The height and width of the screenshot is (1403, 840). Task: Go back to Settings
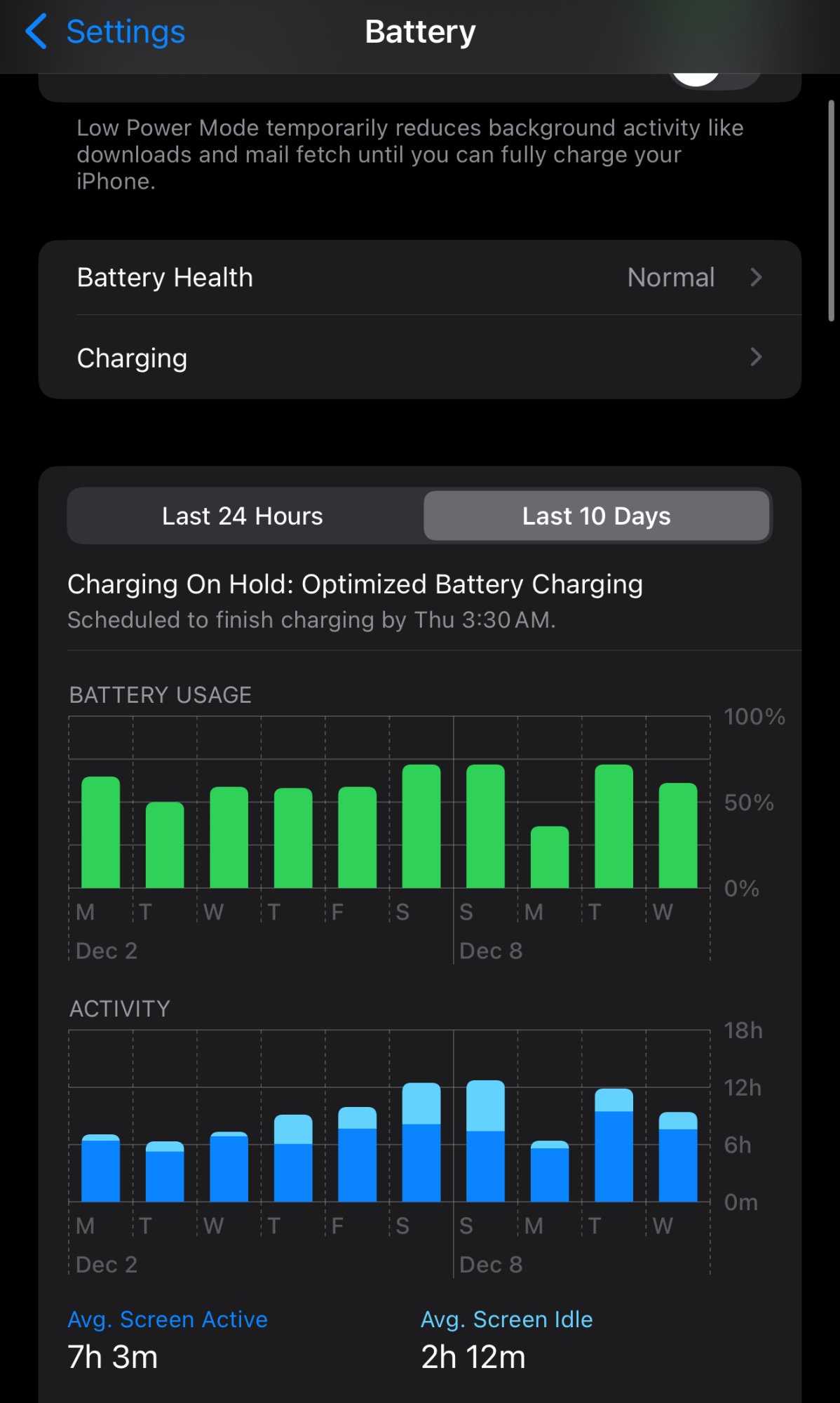tap(105, 32)
